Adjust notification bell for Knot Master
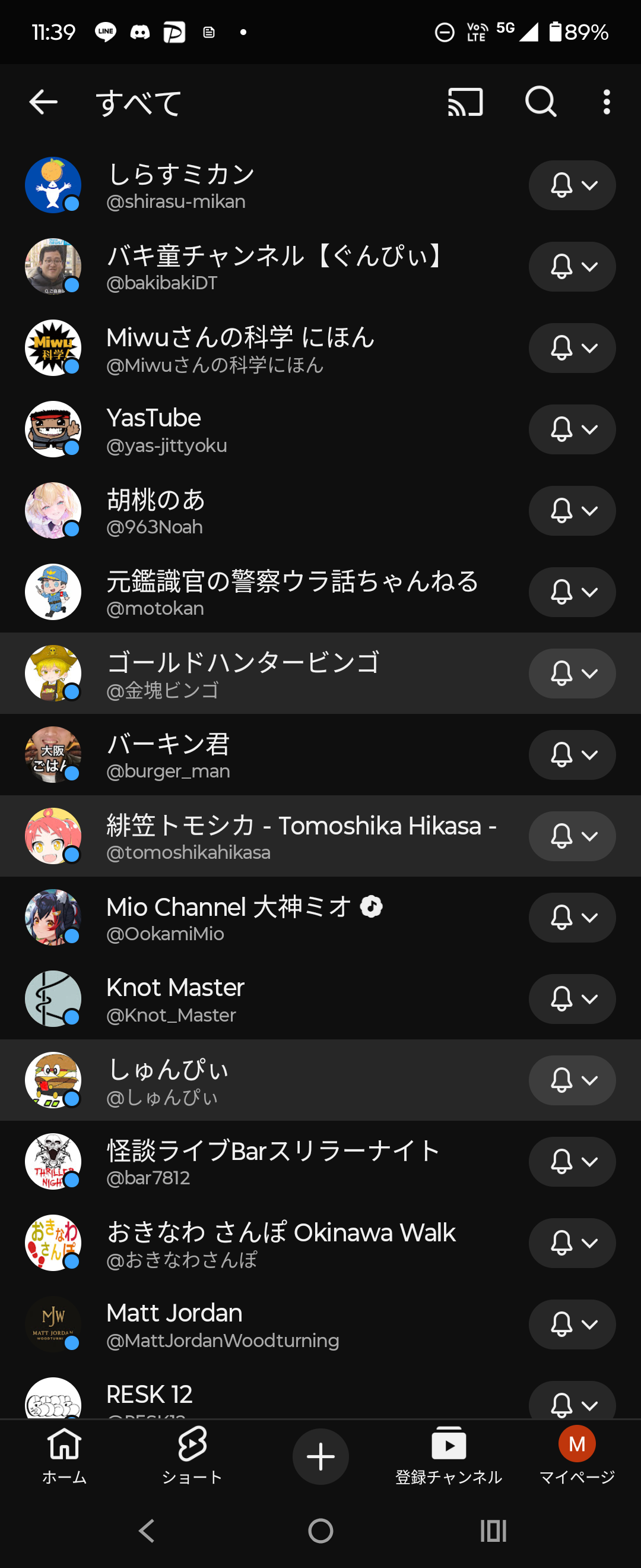This screenshot has width=641, height=1568. [x=572, y=999]
